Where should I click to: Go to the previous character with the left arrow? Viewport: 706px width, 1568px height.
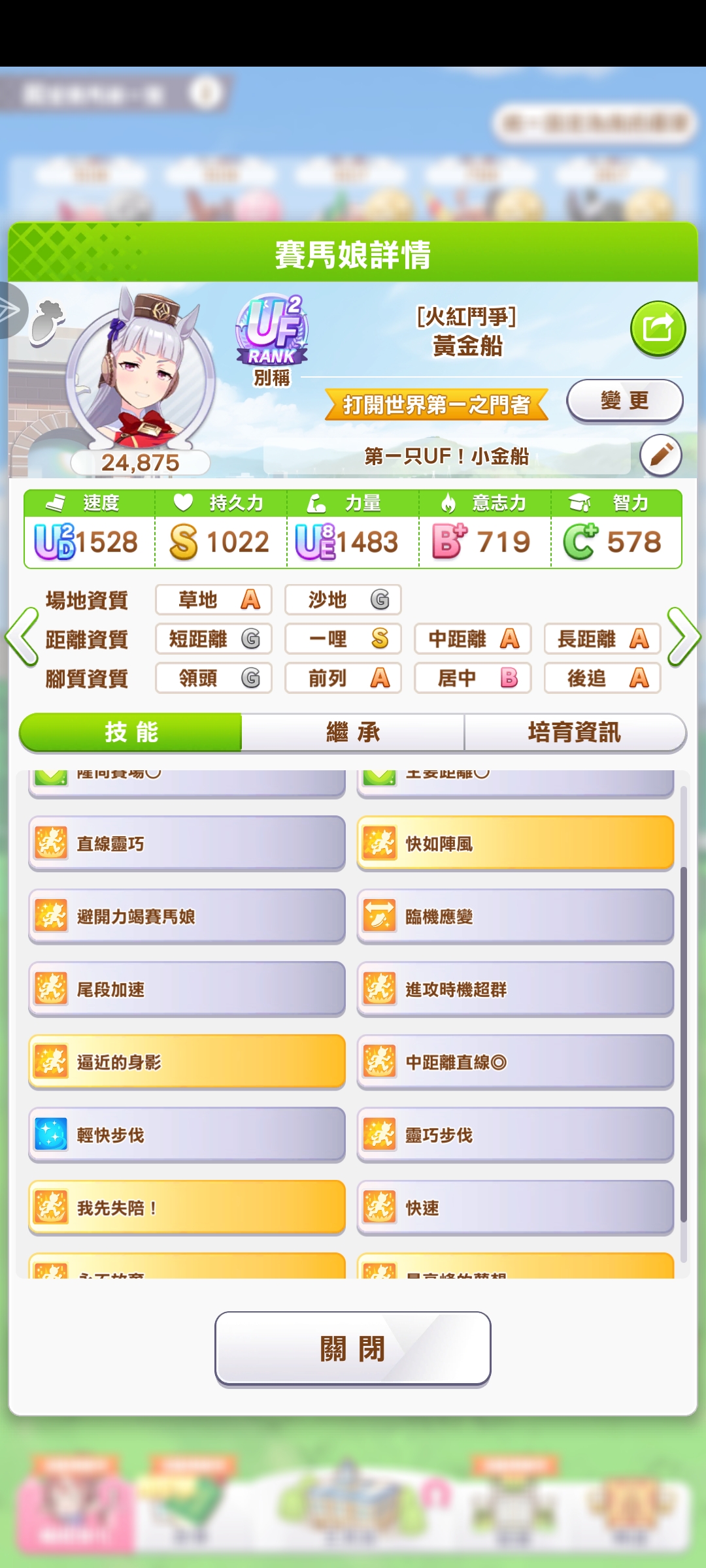pos(22,637)
